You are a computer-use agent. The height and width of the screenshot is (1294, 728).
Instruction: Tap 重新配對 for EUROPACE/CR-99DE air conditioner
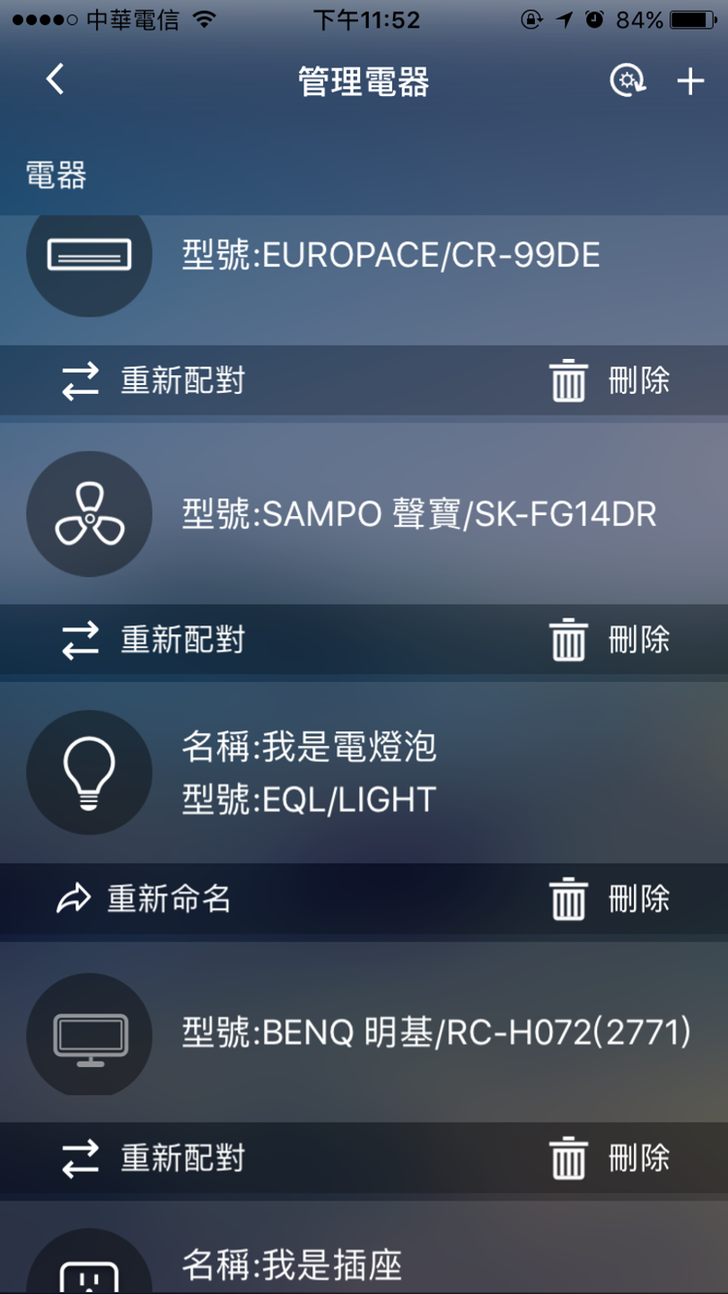tap(153, 381)
